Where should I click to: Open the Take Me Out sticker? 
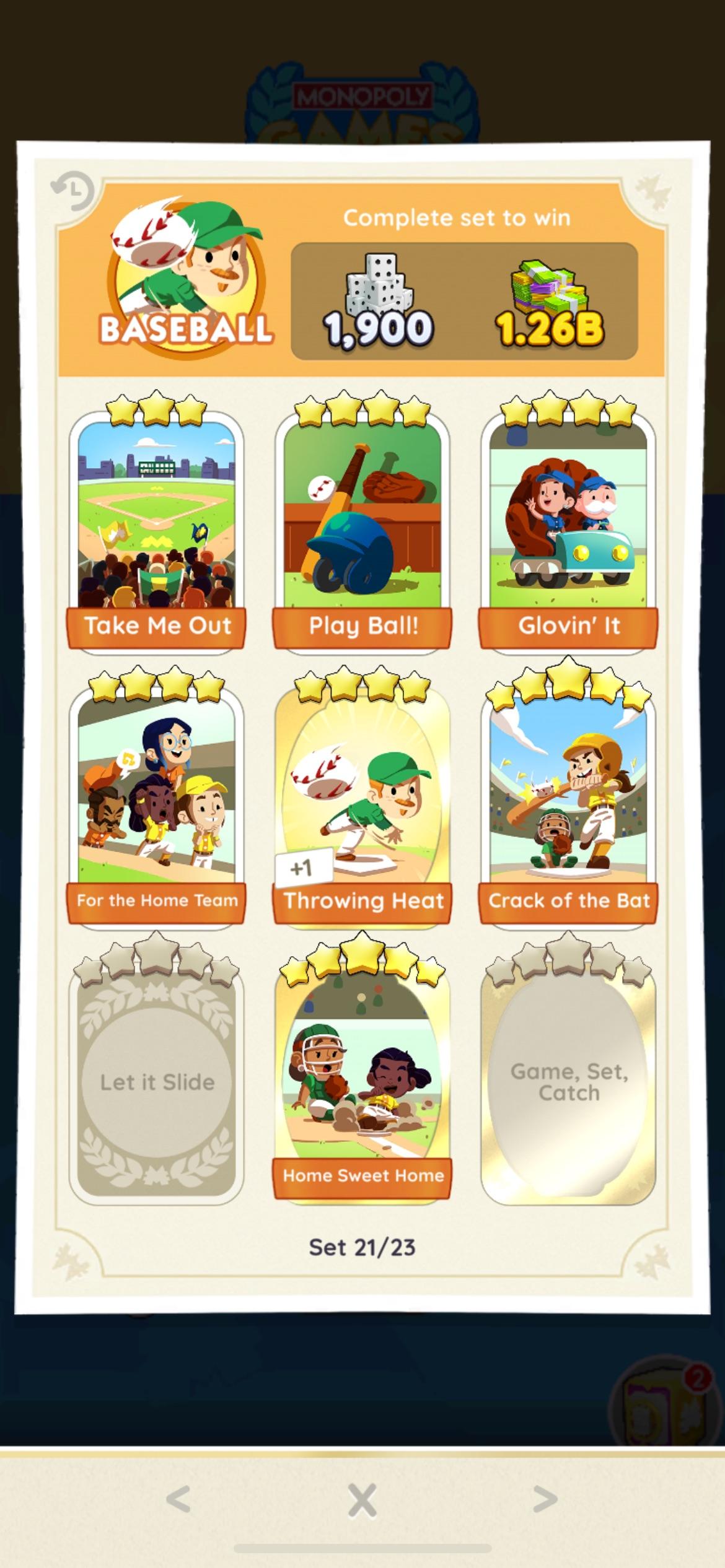pos(156,526)
